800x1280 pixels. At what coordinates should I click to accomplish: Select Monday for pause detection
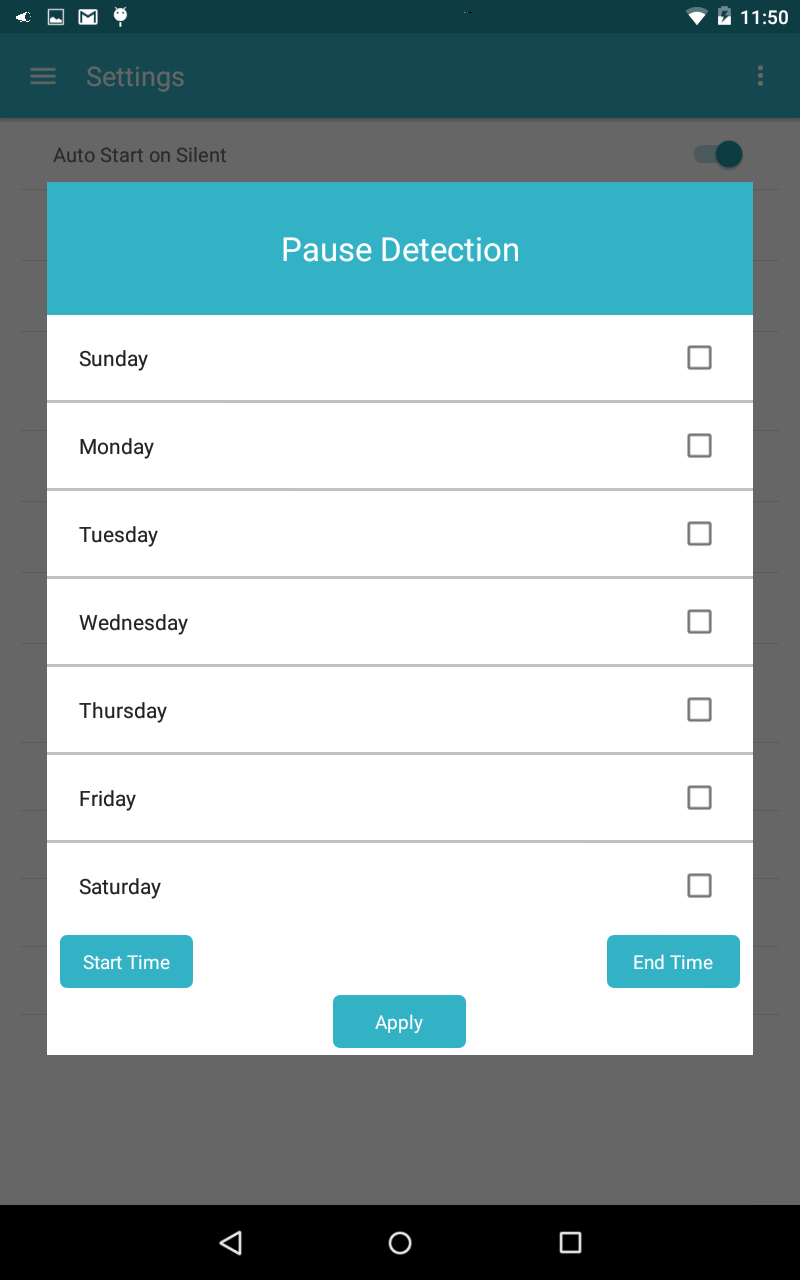click(x=699, y=445)
